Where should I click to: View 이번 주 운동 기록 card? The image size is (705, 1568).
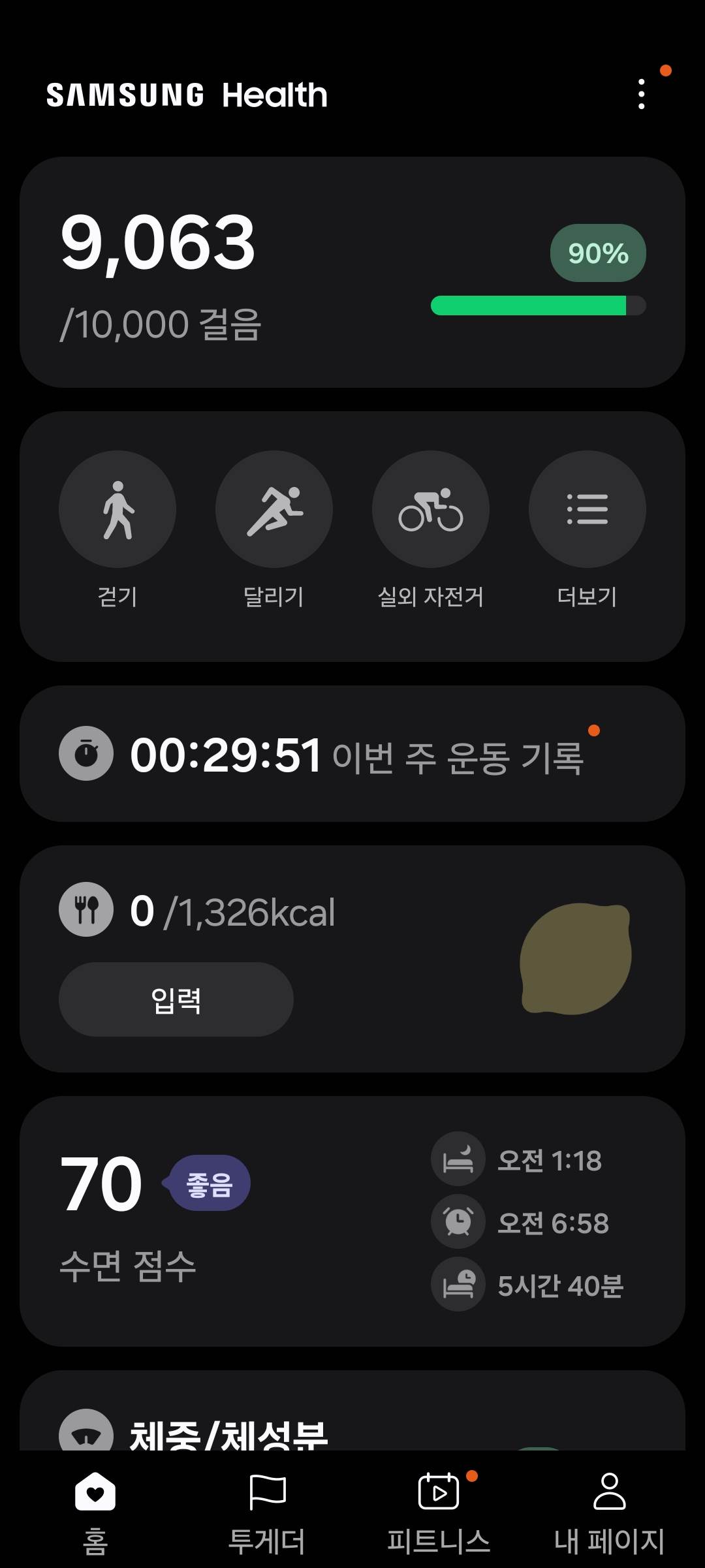tap(352, 754)
